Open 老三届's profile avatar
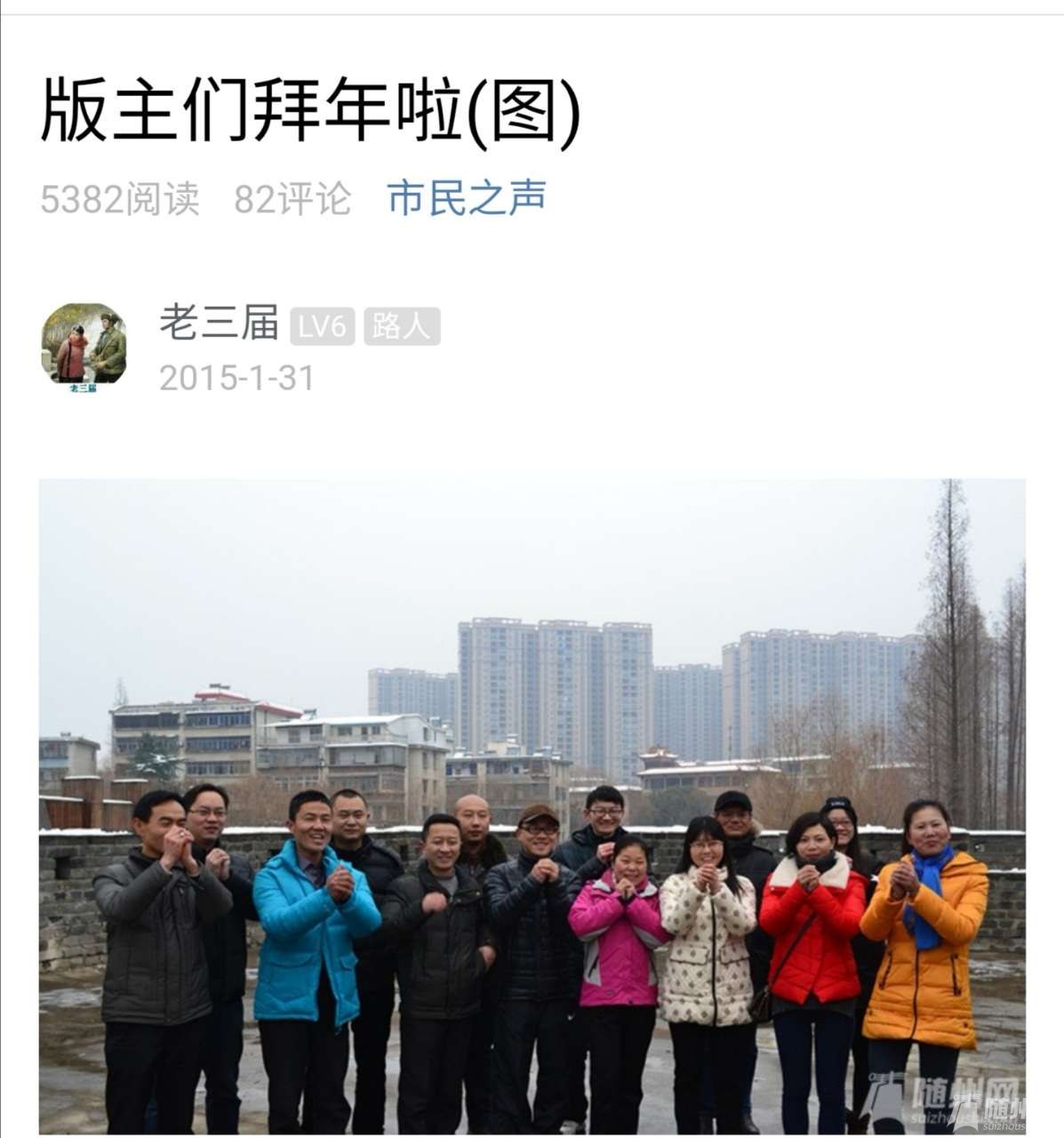Screen dimensions: 1064x1138 click(84, 344)
